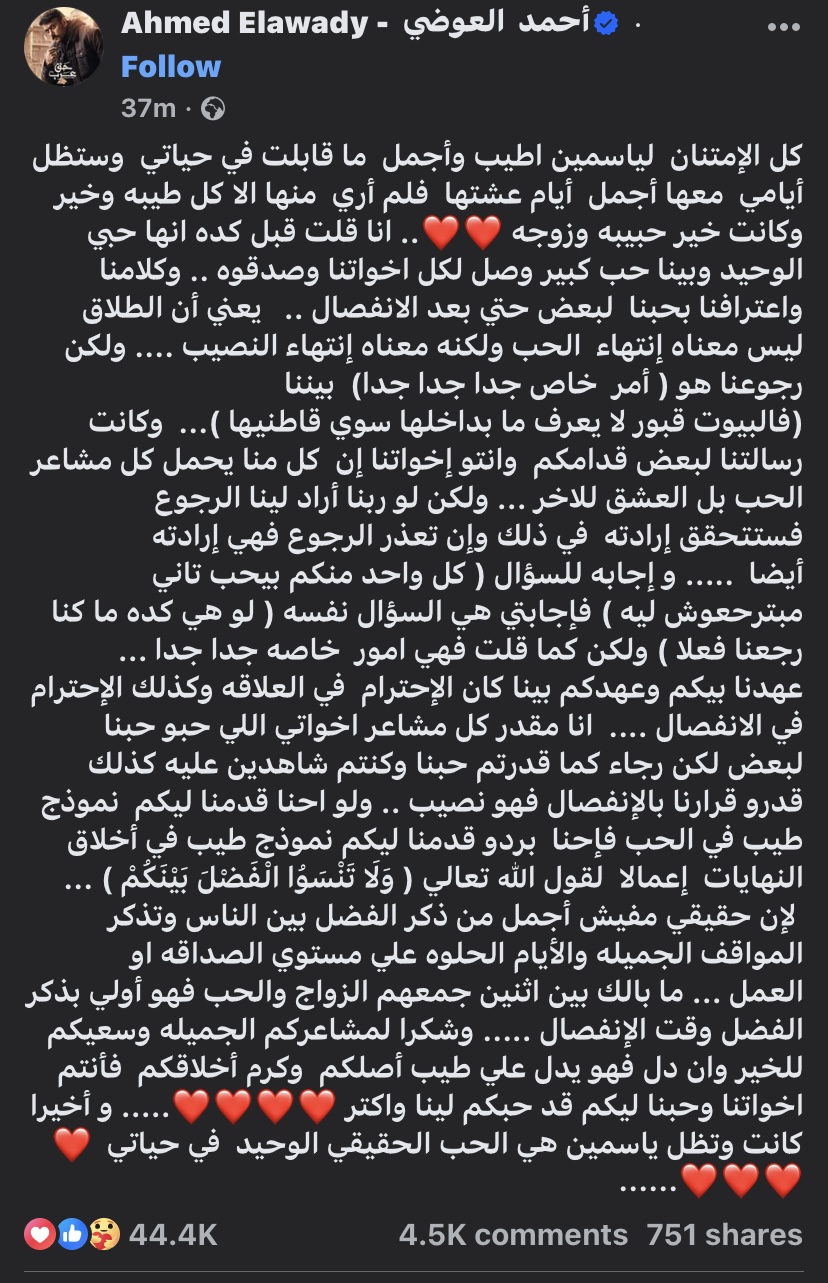Open the 4.5K comments
This screenshot has height=1283, width=828.
pos(513,1235)
